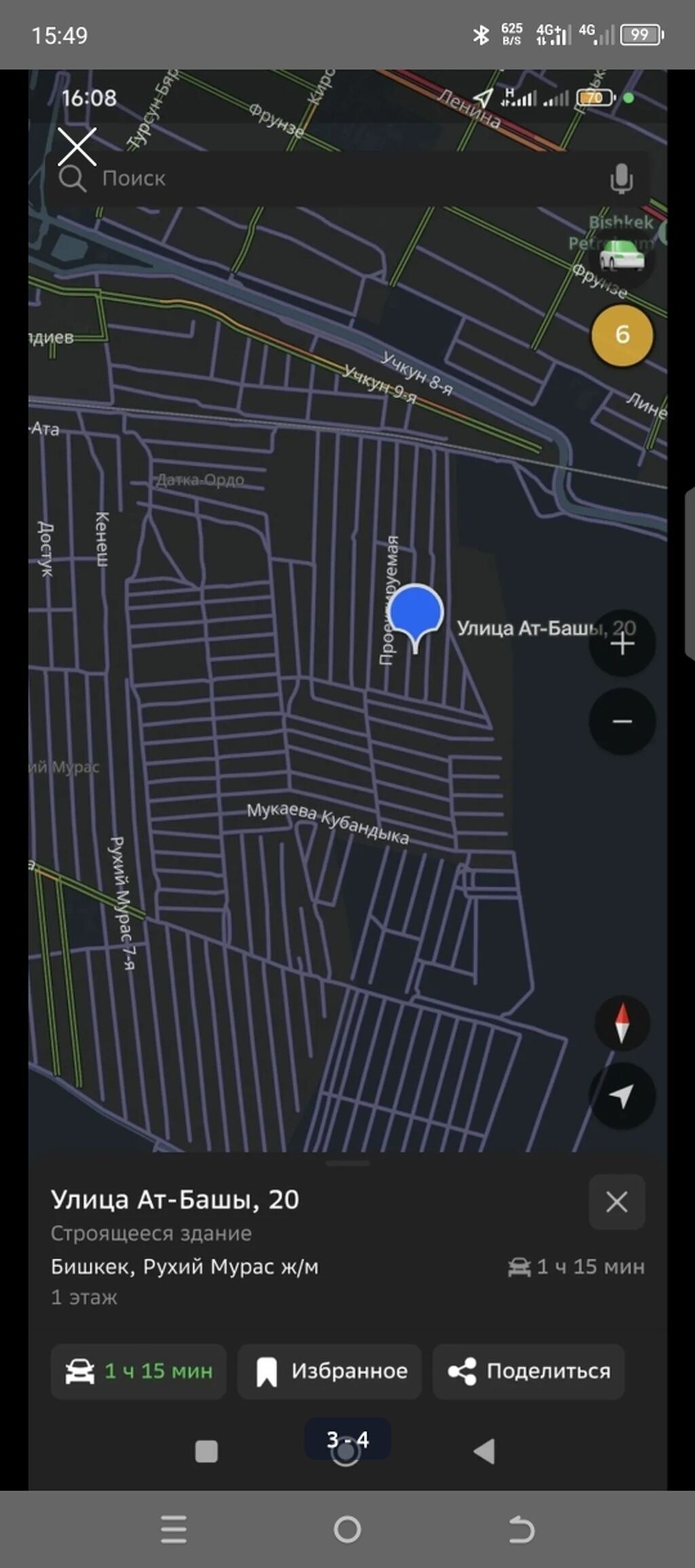This screenshot has width=695, height=1568.
Task: Go back with the system back button
Action: pos(521,1529)
